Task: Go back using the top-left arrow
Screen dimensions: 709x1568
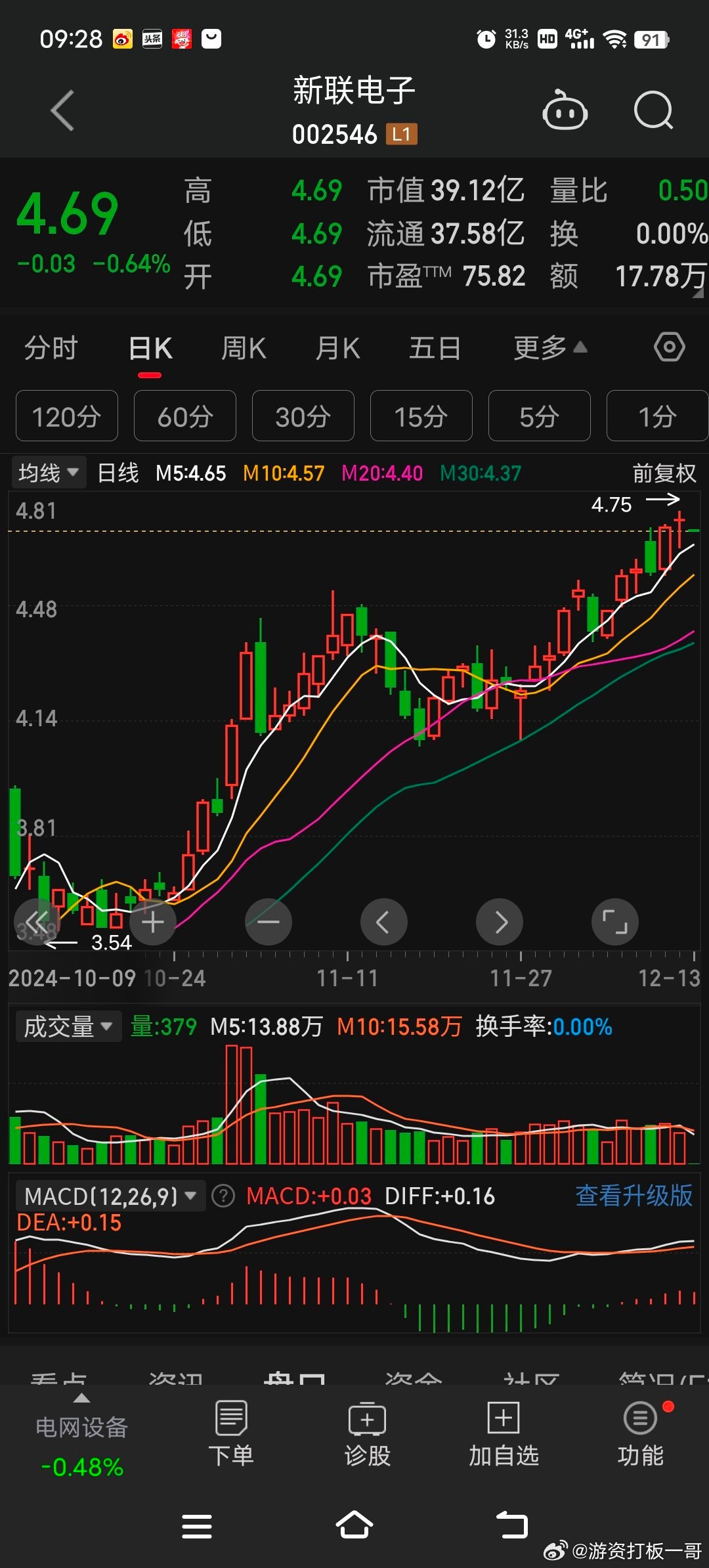Action: pos(63,110)
